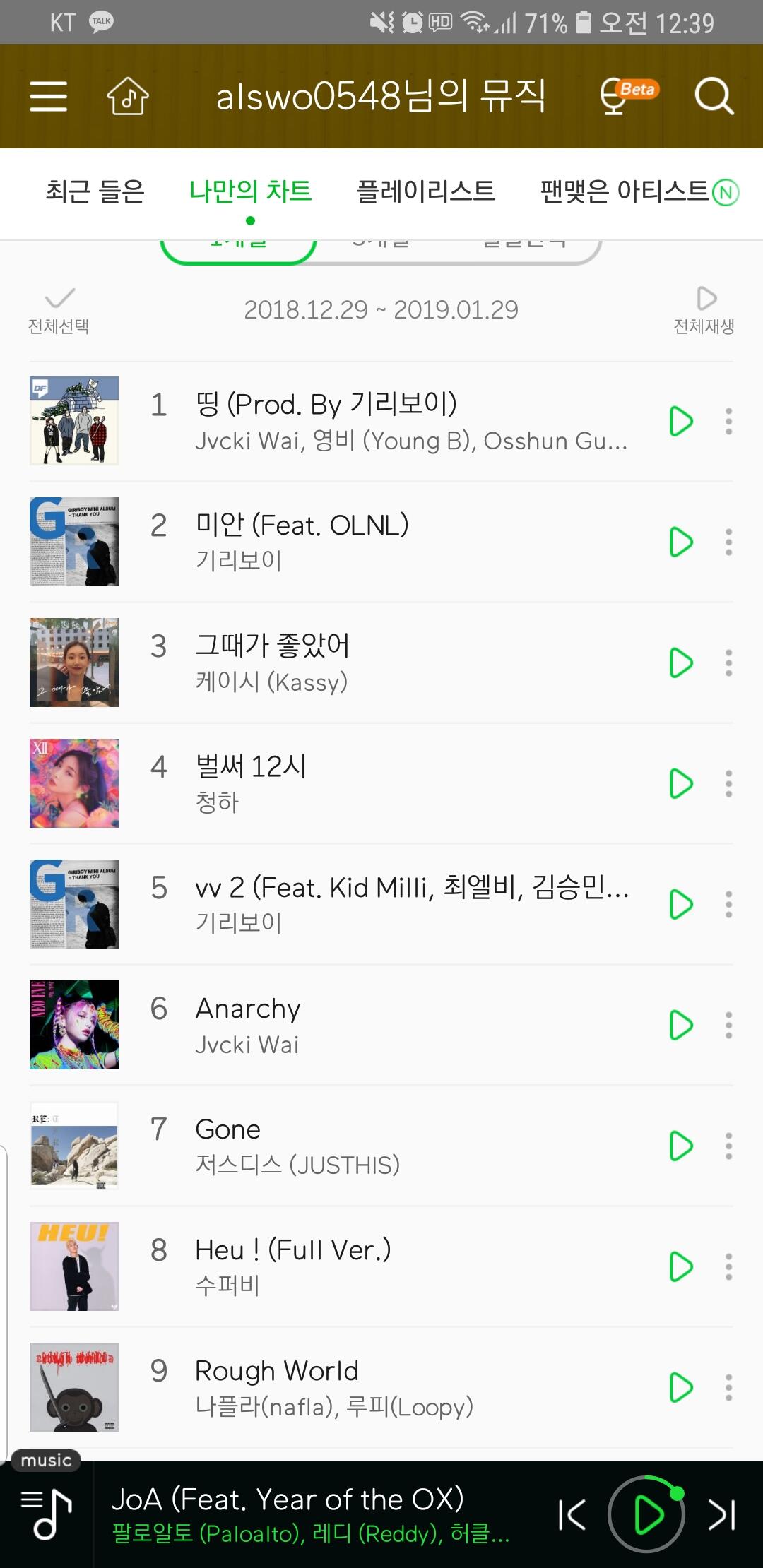Play the song 띵 (Prod. By 기리보이)
This screenshot has height=1568, width=763.
pos(680,422)
